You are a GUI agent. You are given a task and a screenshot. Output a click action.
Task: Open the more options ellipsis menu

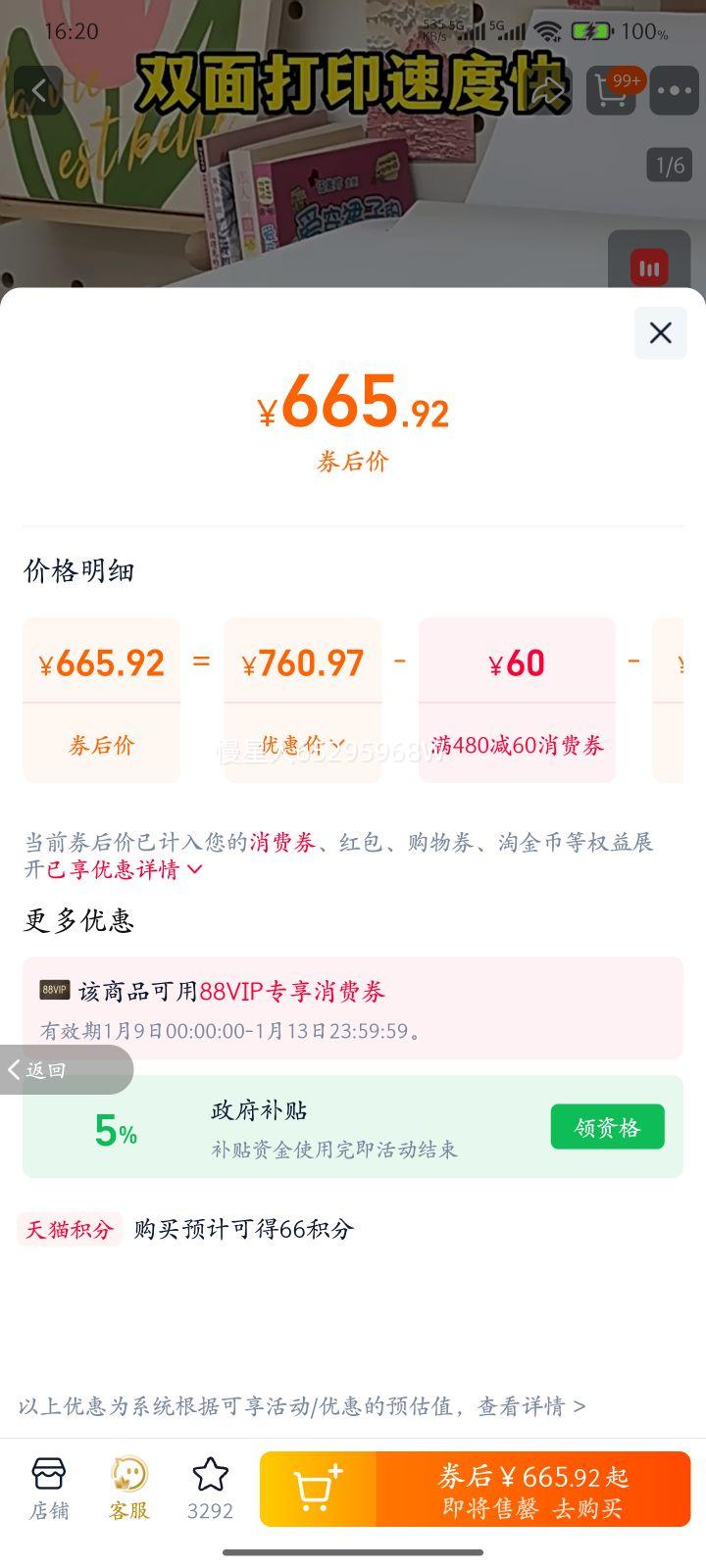pos(674,90)
